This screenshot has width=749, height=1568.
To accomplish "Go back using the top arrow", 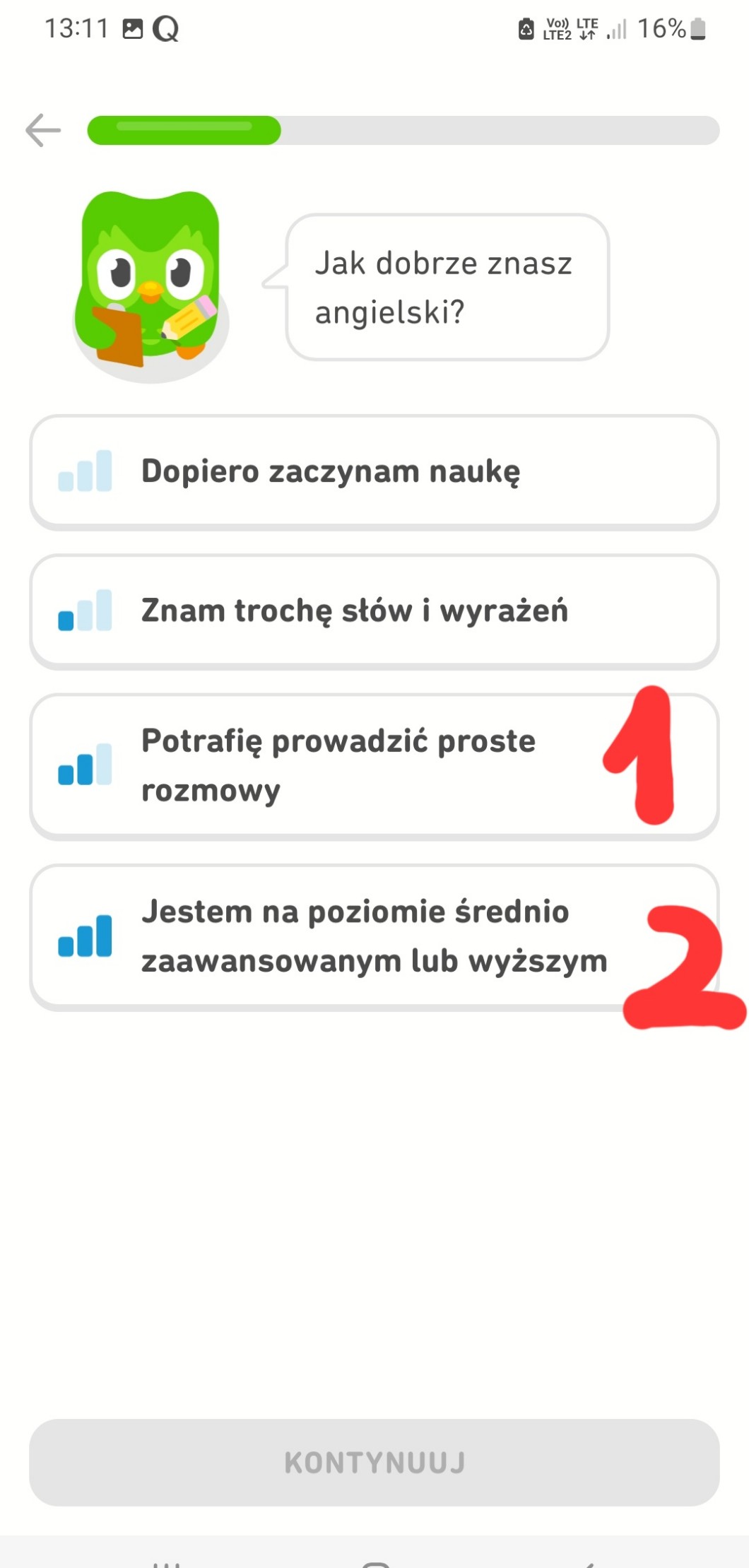I will (43, 130).
